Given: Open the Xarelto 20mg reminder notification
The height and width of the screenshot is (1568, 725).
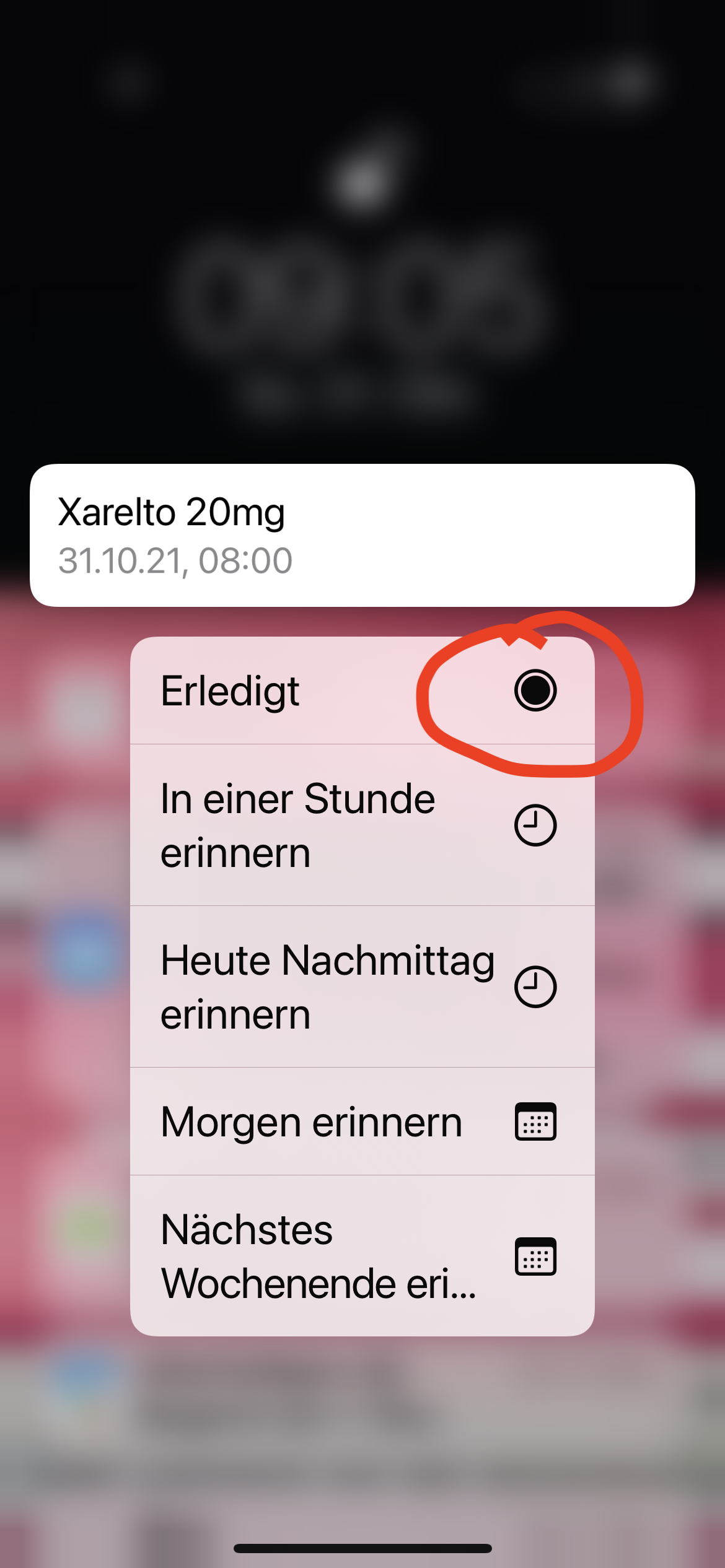Looking at the screenshot, I should click(362, 535).
